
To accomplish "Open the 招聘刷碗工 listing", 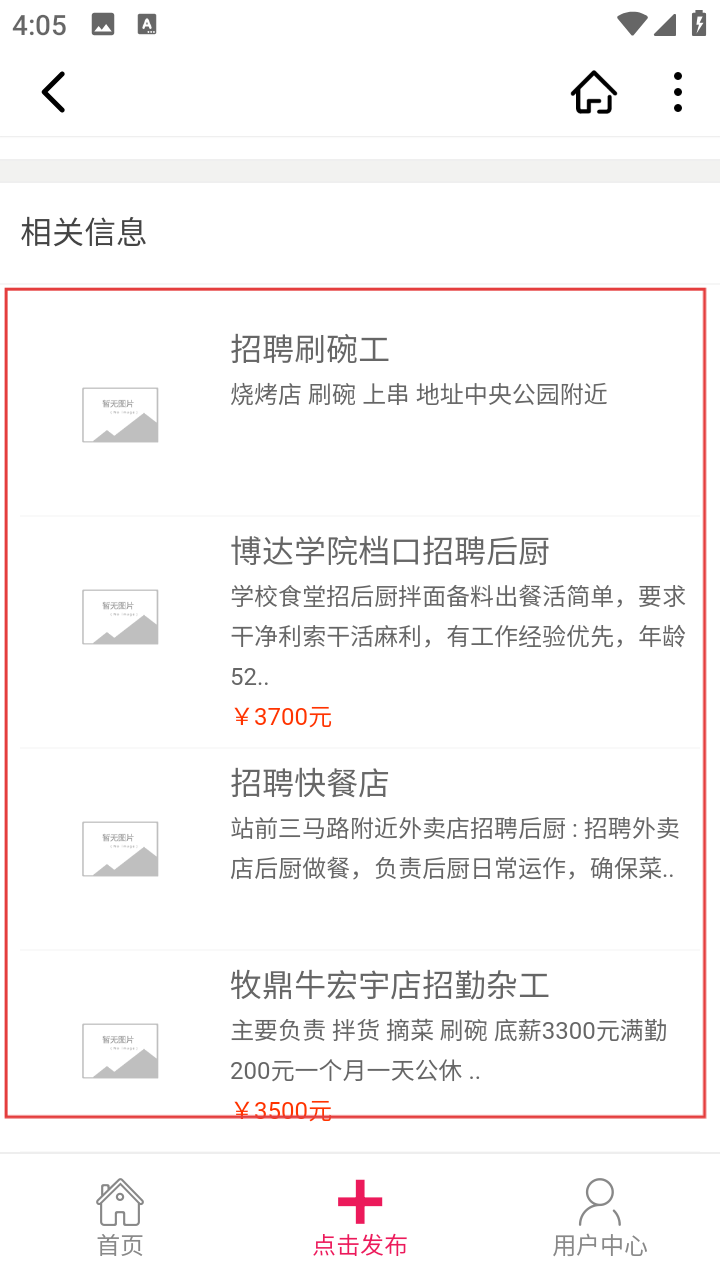I will tap(310, 350).
